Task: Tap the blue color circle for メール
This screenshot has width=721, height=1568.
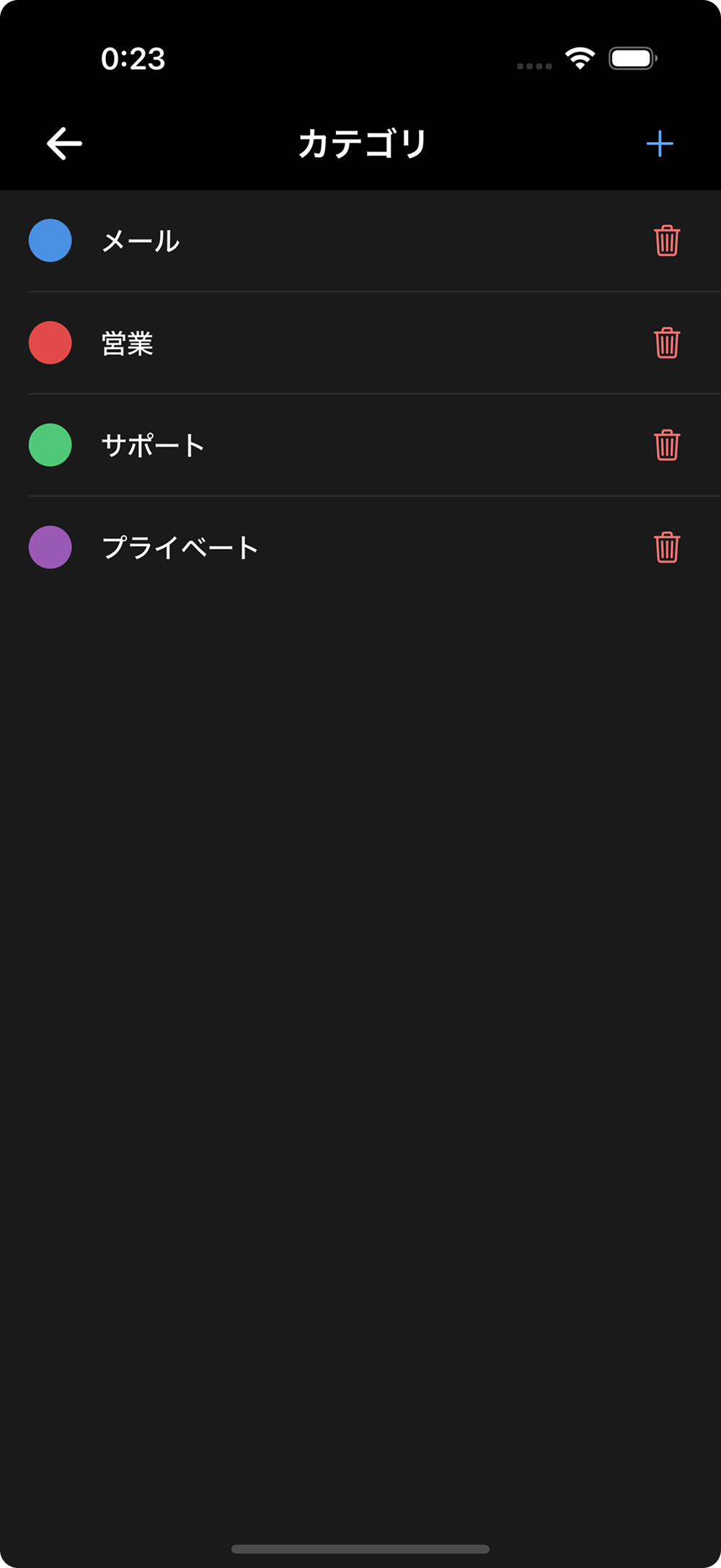Action: pos(50,240)
